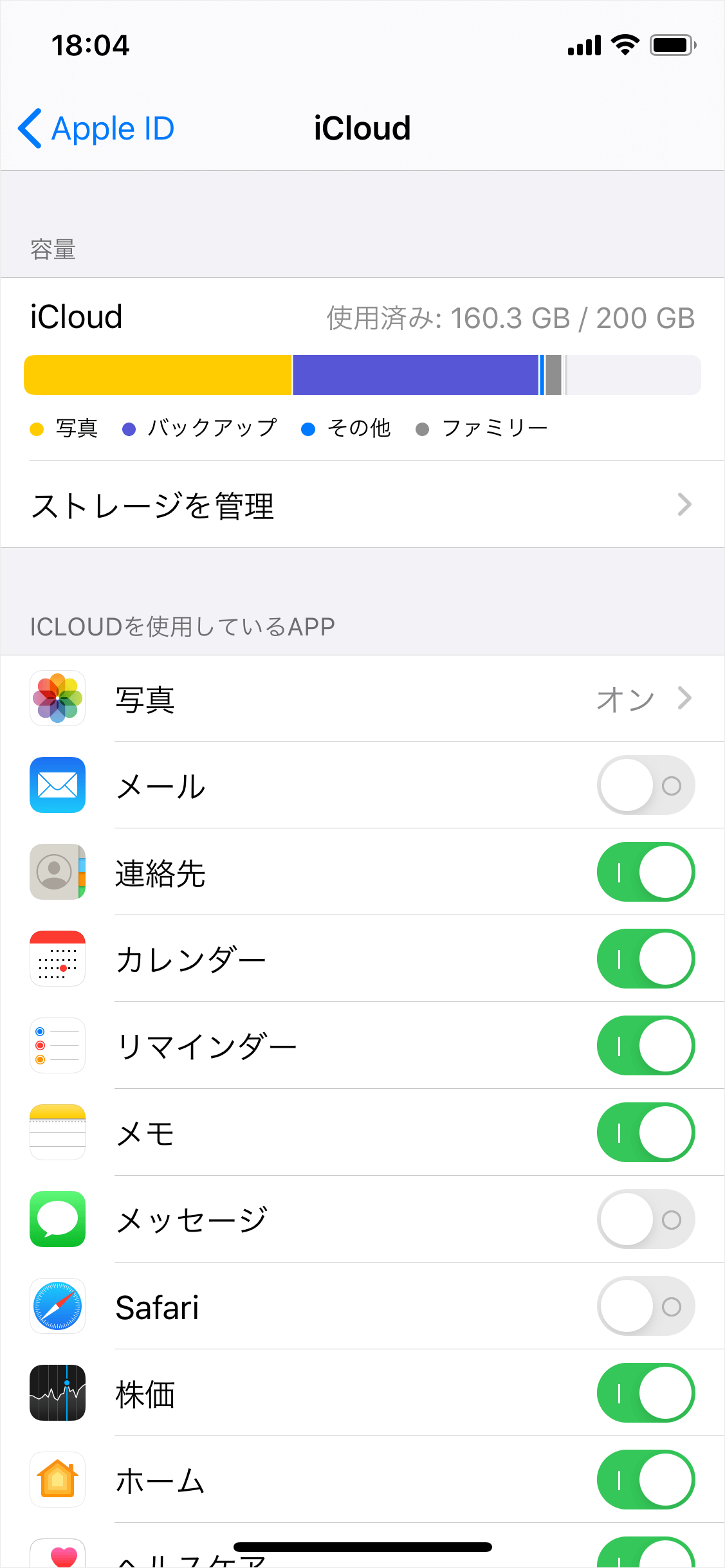Open ストレージを管理 storage management
Screen dimensions: 725x1568
362,505
